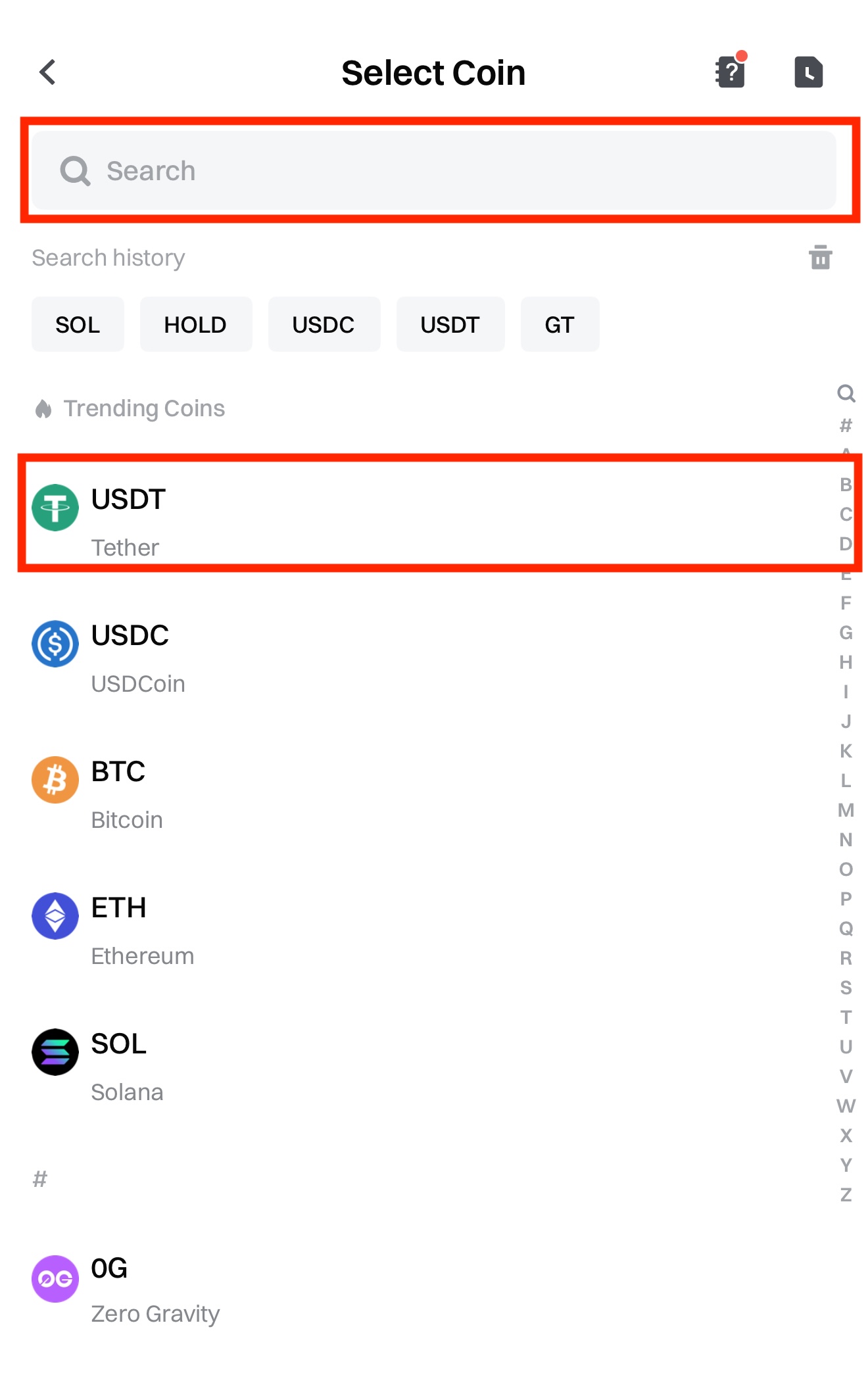This screenshot has height=1373, width=868.
Task: Go back from Select Coin
Action: 47,72
